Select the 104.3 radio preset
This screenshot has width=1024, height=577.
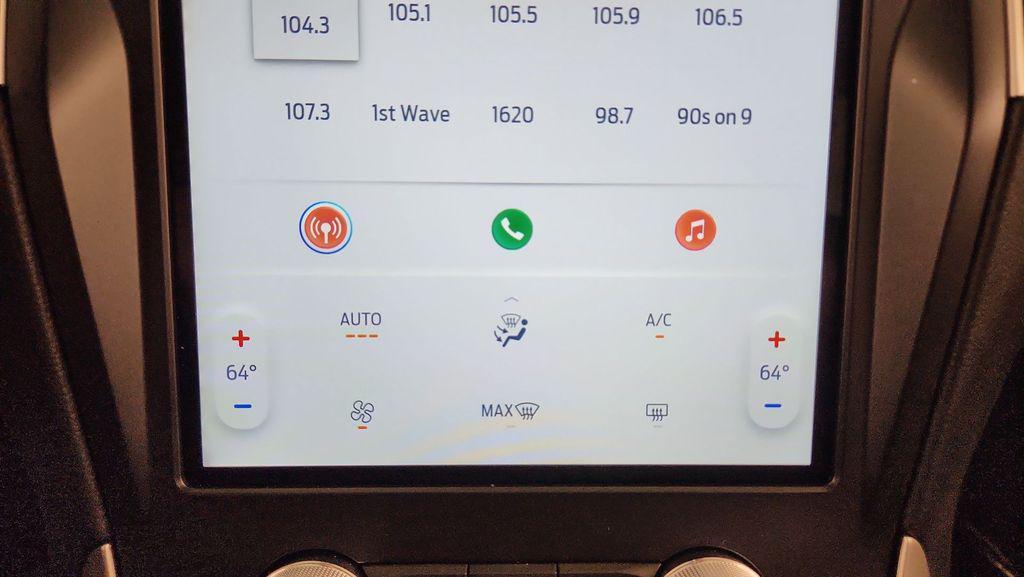[x=305, y=25]
